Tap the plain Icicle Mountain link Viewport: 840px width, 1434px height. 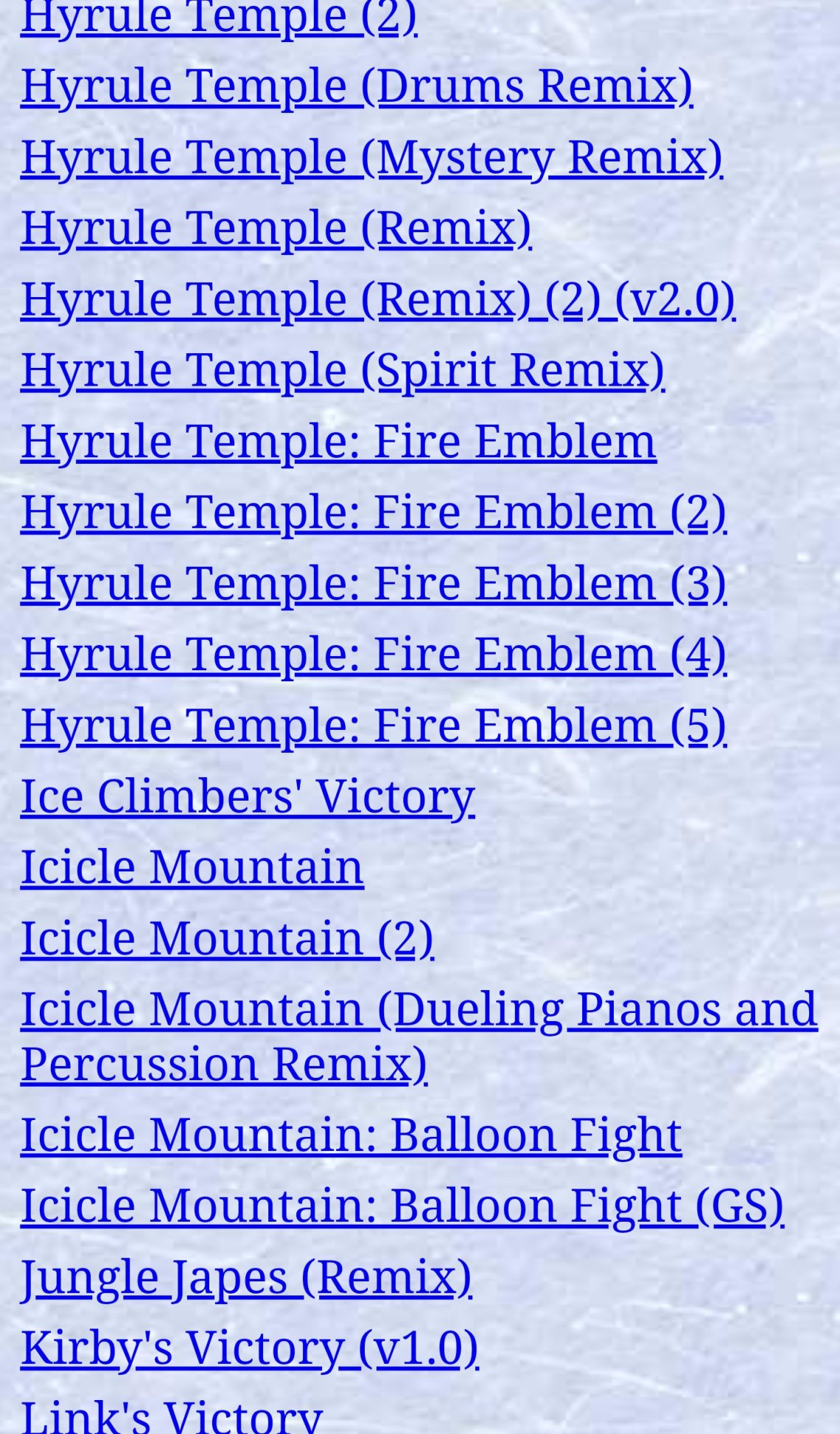pos(192,867)
